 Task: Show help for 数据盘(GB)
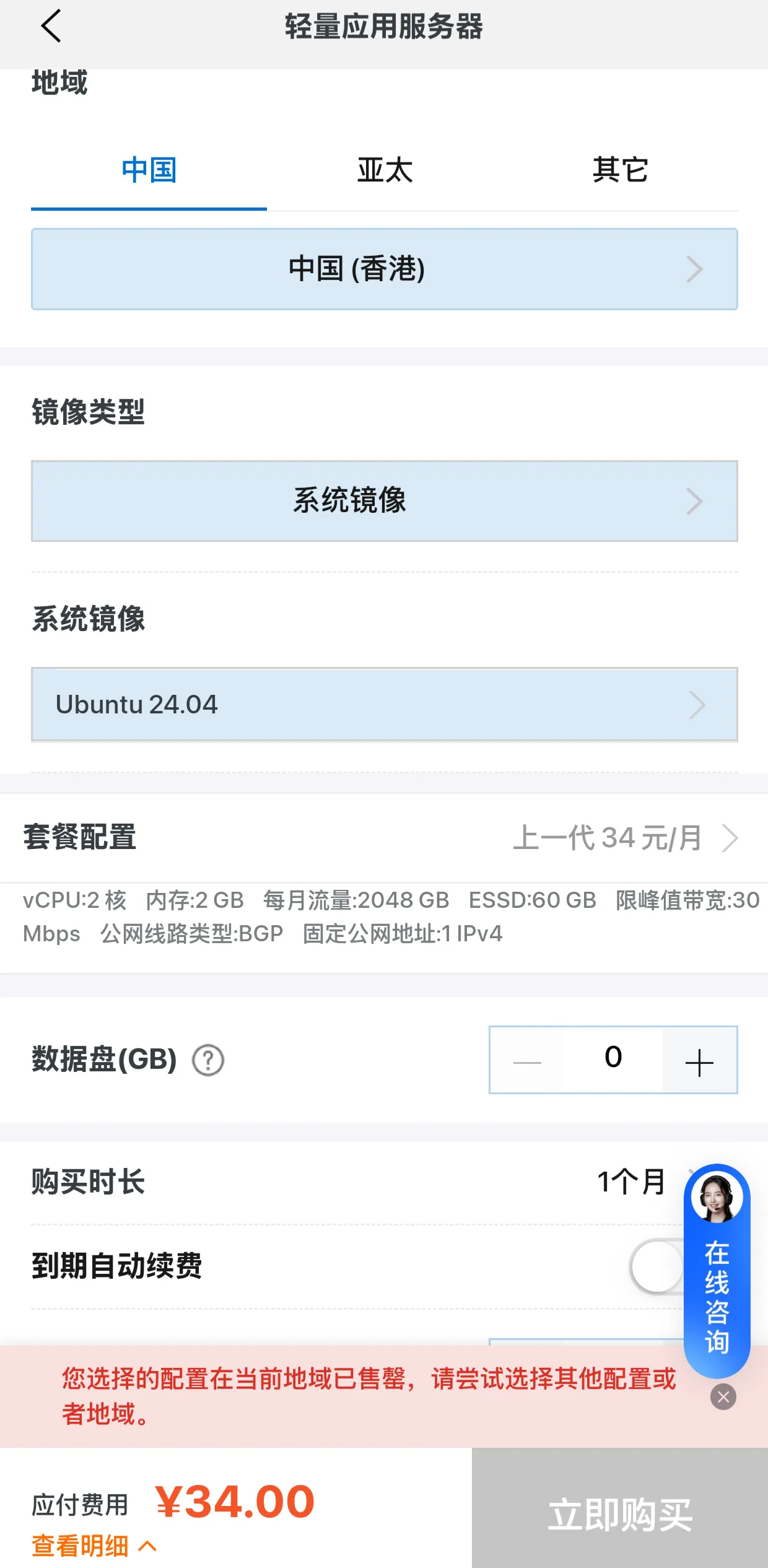[x=208, y=1060]
